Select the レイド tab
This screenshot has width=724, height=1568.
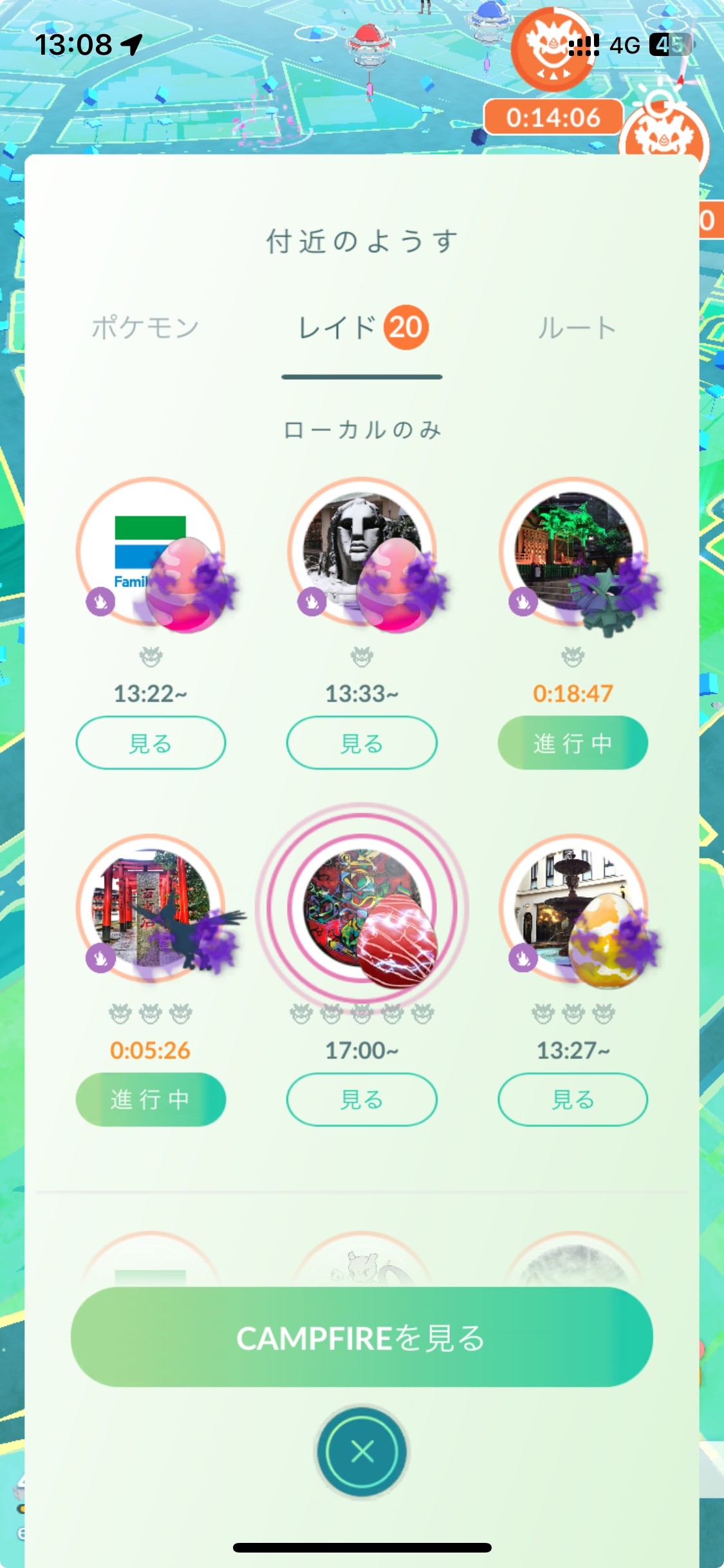pos(362,328)
